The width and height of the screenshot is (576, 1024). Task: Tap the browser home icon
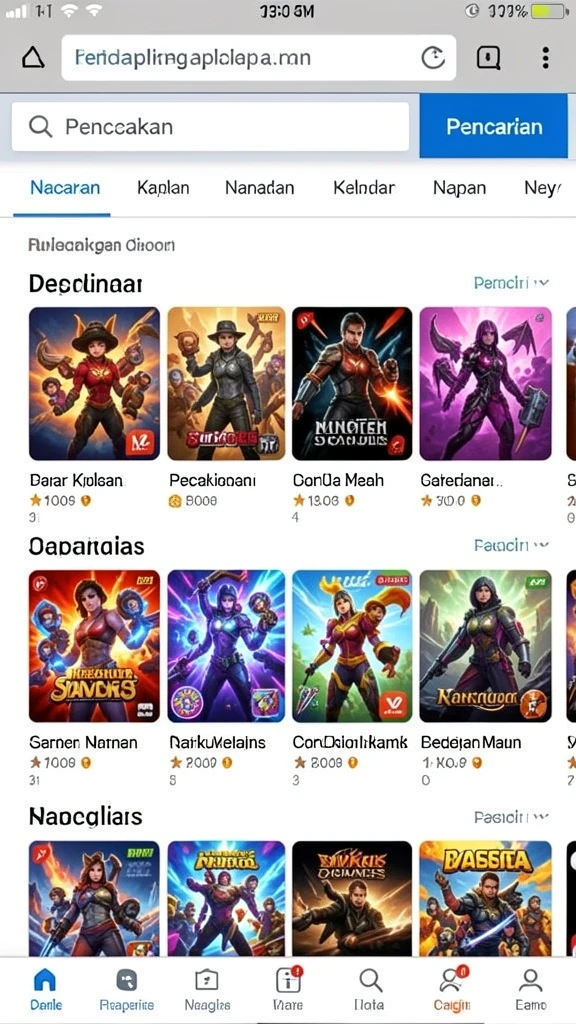pos(33,58)
